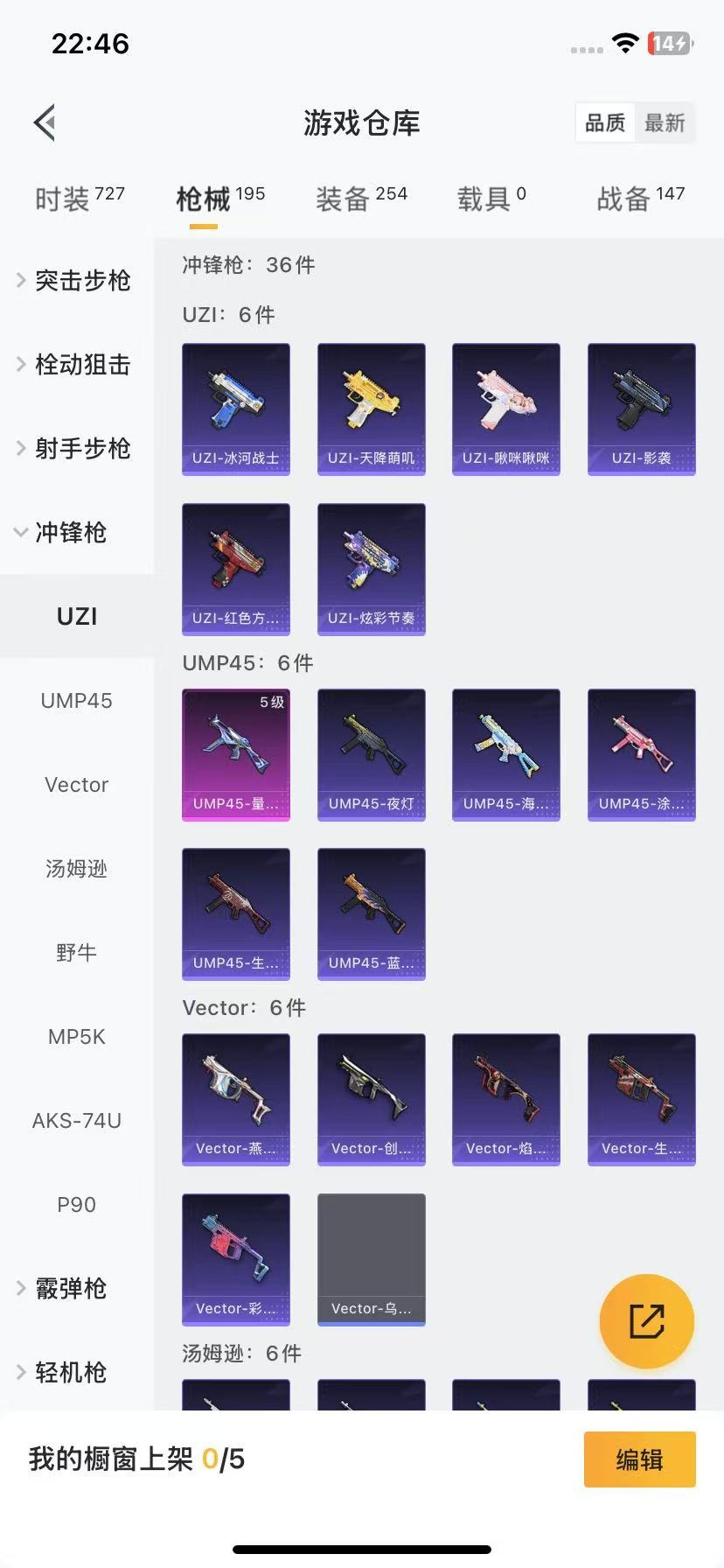Tap the orange share floating button
This screenshot has width=724, height=1568.
647,1321
